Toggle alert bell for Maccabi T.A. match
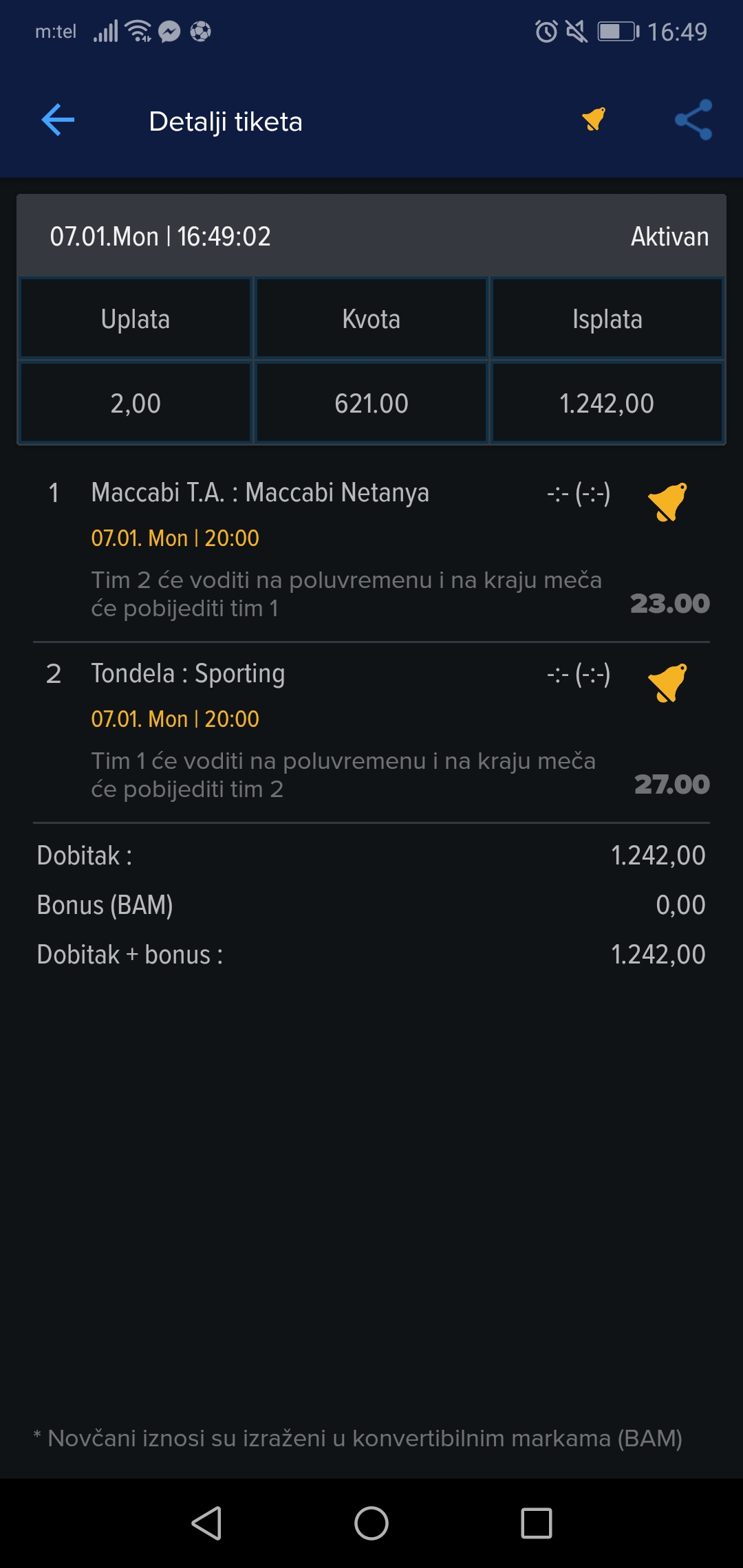This screenshot has width=743, height=1568. coord(667,501)
